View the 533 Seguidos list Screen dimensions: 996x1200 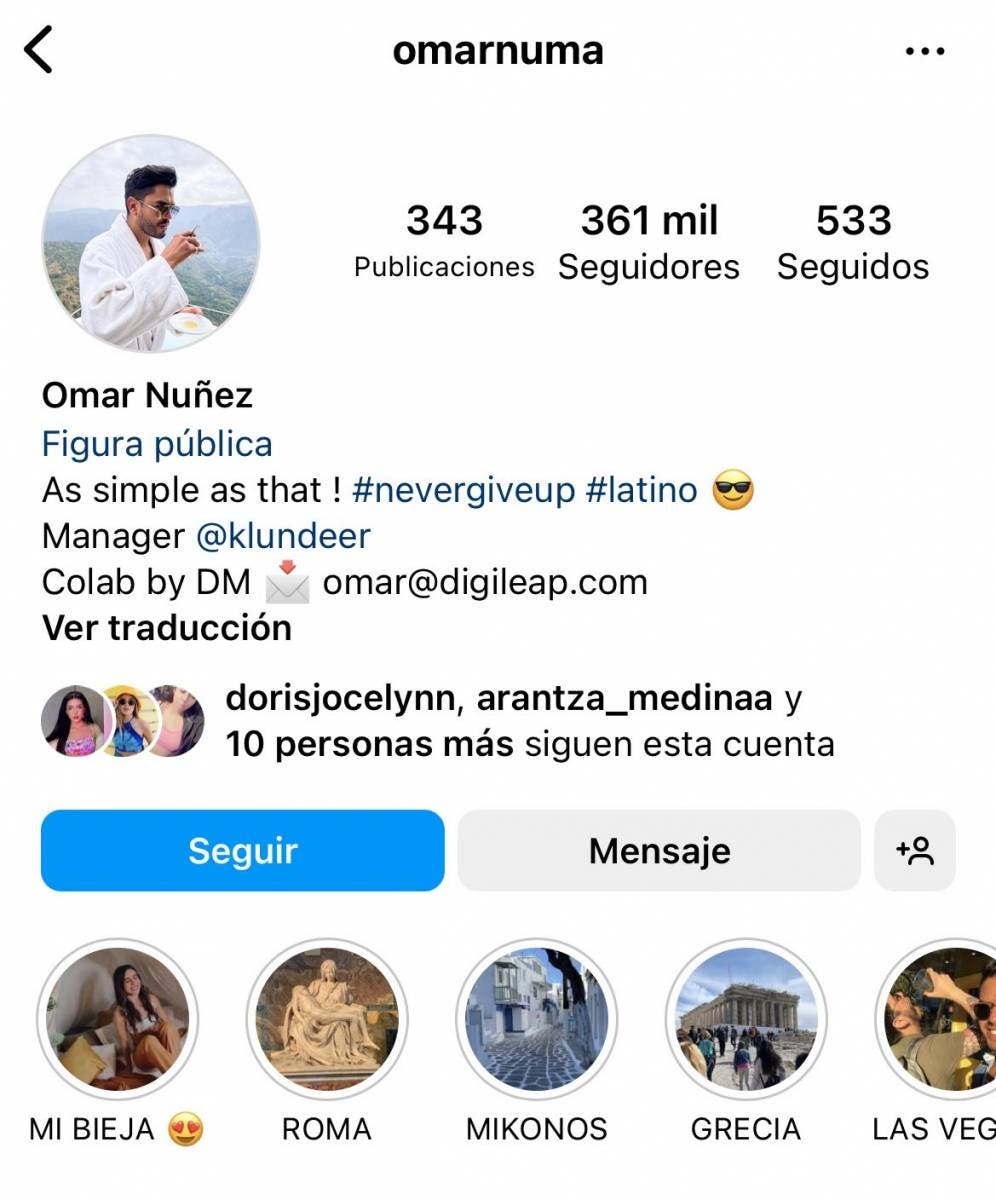click(x=852, y=238)
